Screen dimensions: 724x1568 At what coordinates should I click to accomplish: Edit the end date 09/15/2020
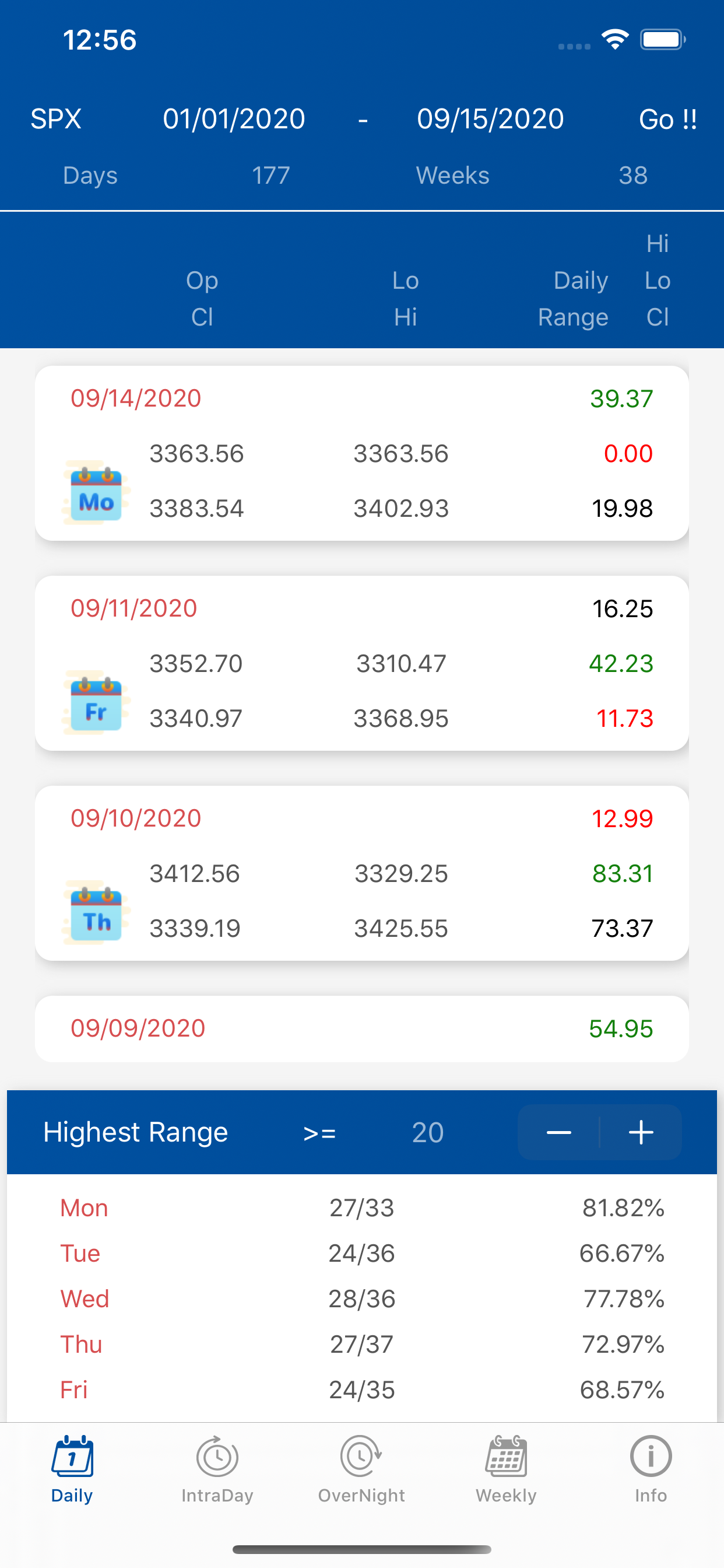(x=490, y=118)
